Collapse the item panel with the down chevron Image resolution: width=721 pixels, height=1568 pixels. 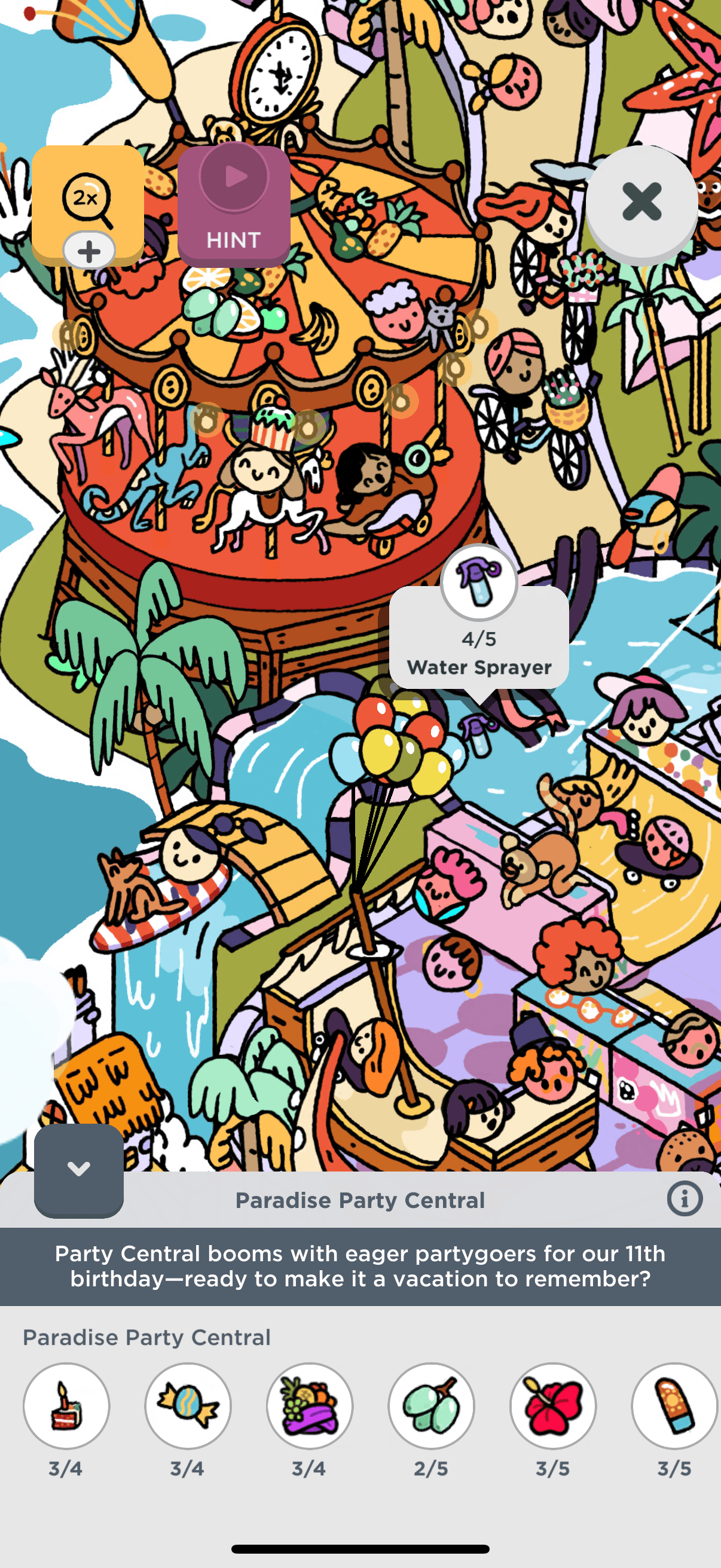(78, 1169)
